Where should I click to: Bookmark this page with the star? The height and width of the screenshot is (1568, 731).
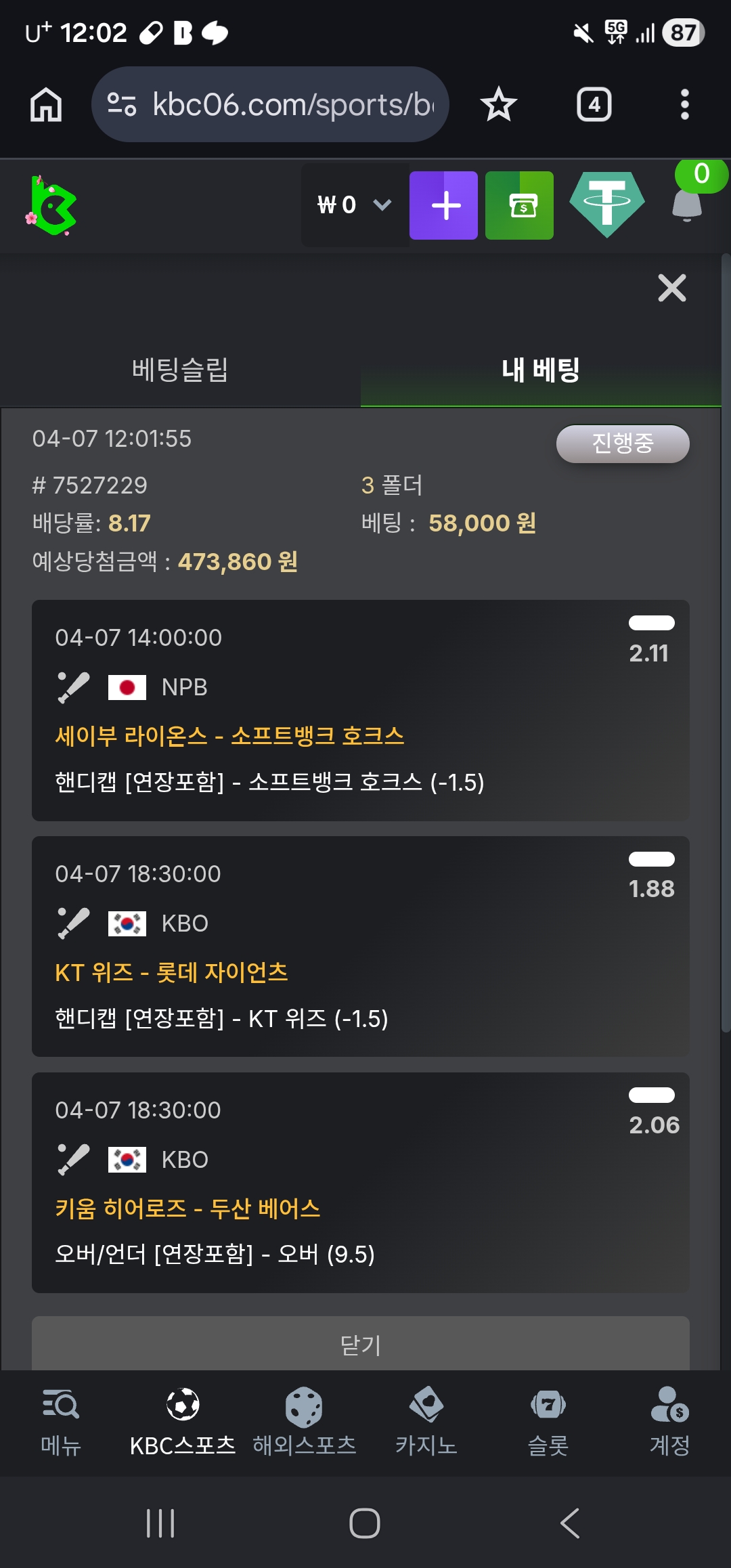pos(499,105)
